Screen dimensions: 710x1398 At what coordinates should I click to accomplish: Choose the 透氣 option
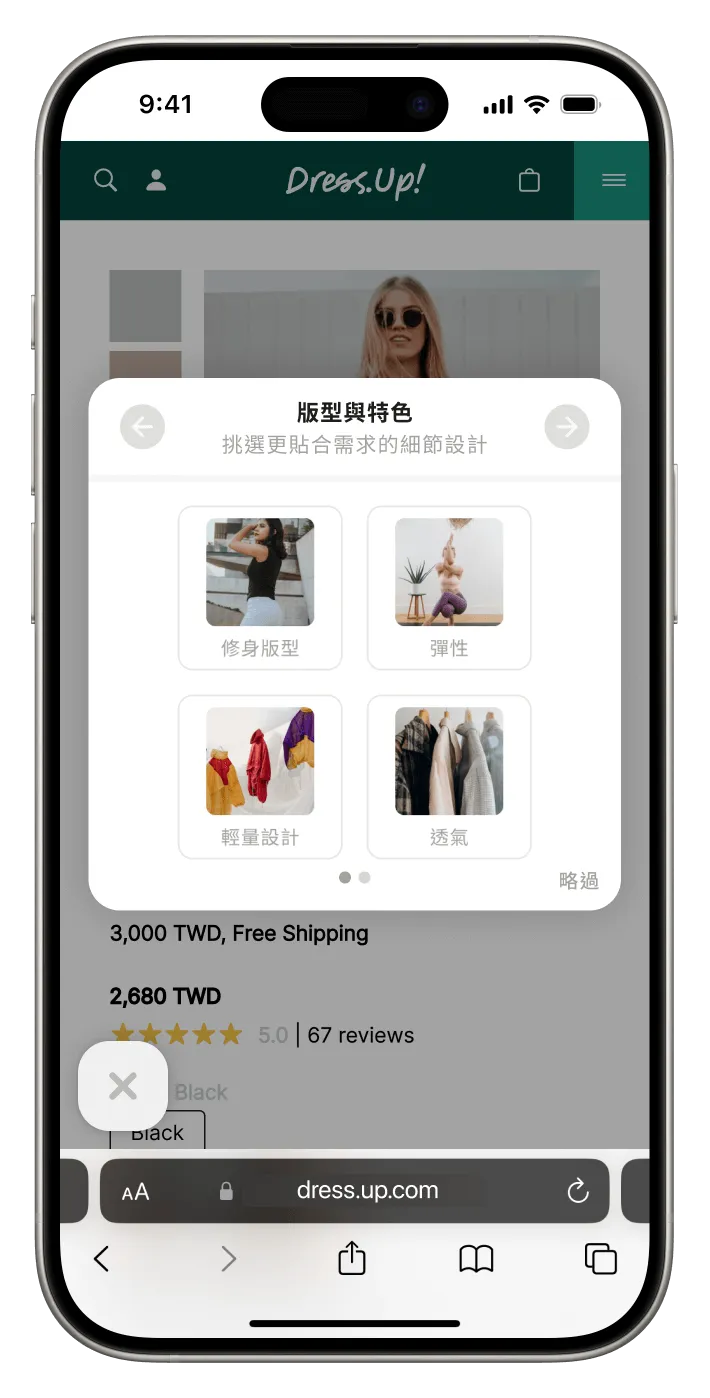point(449,777)
